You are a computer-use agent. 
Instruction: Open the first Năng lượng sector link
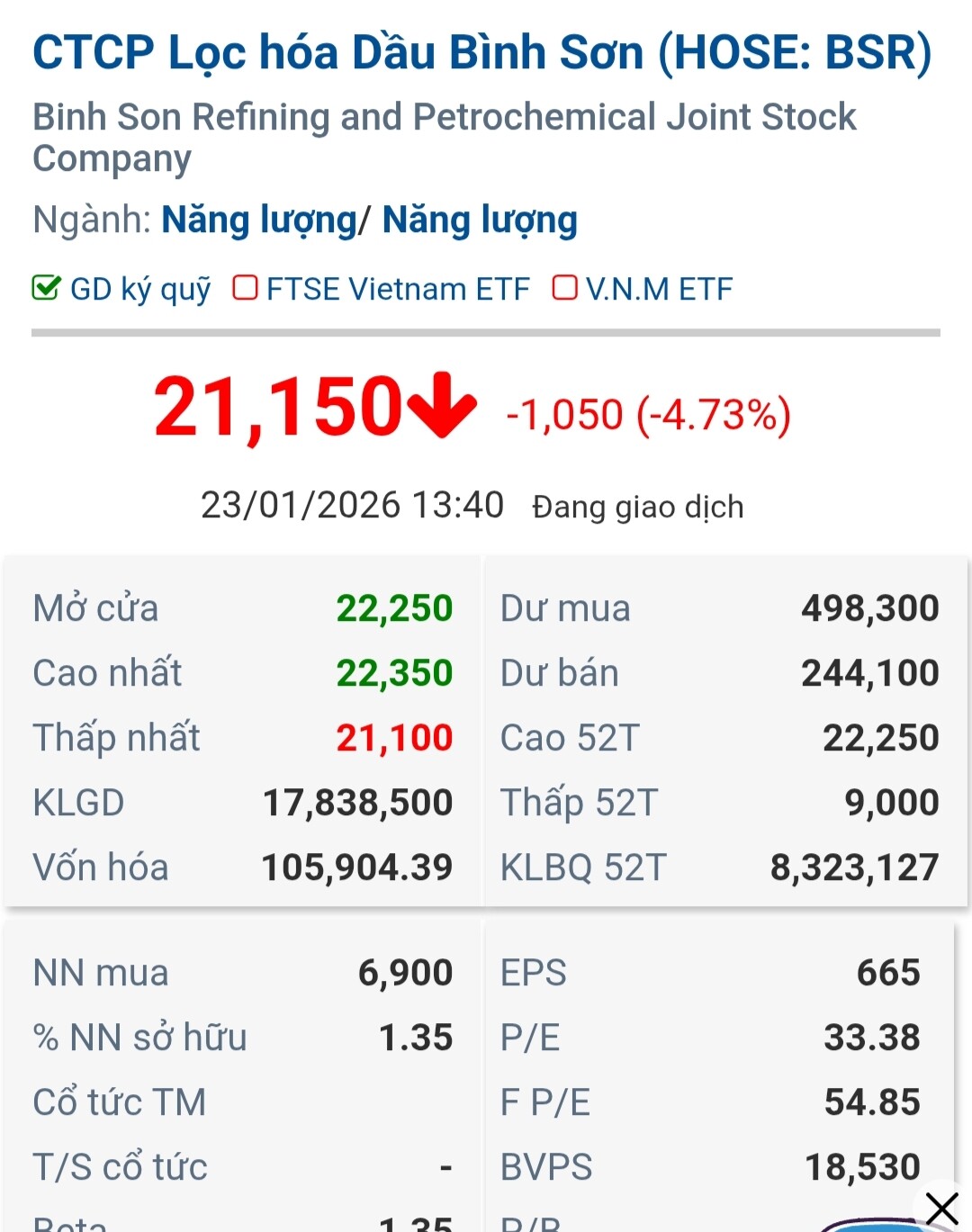coord(258,220)
